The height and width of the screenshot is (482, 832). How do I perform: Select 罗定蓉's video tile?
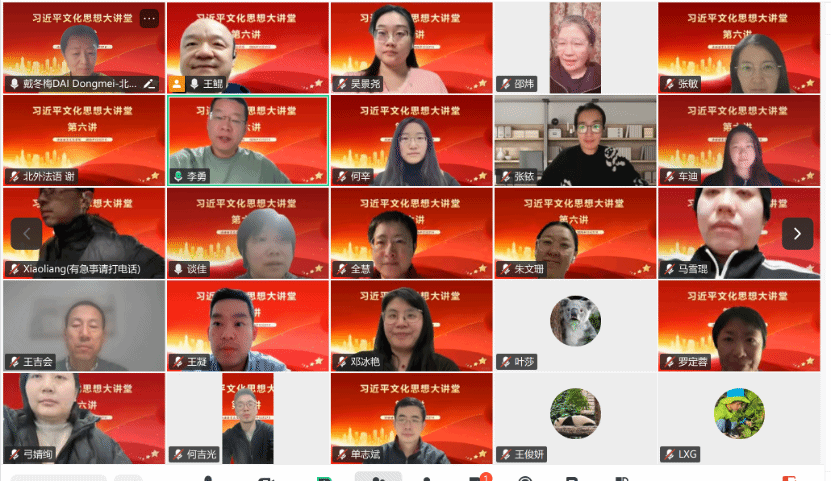click(x=739, y=326)
